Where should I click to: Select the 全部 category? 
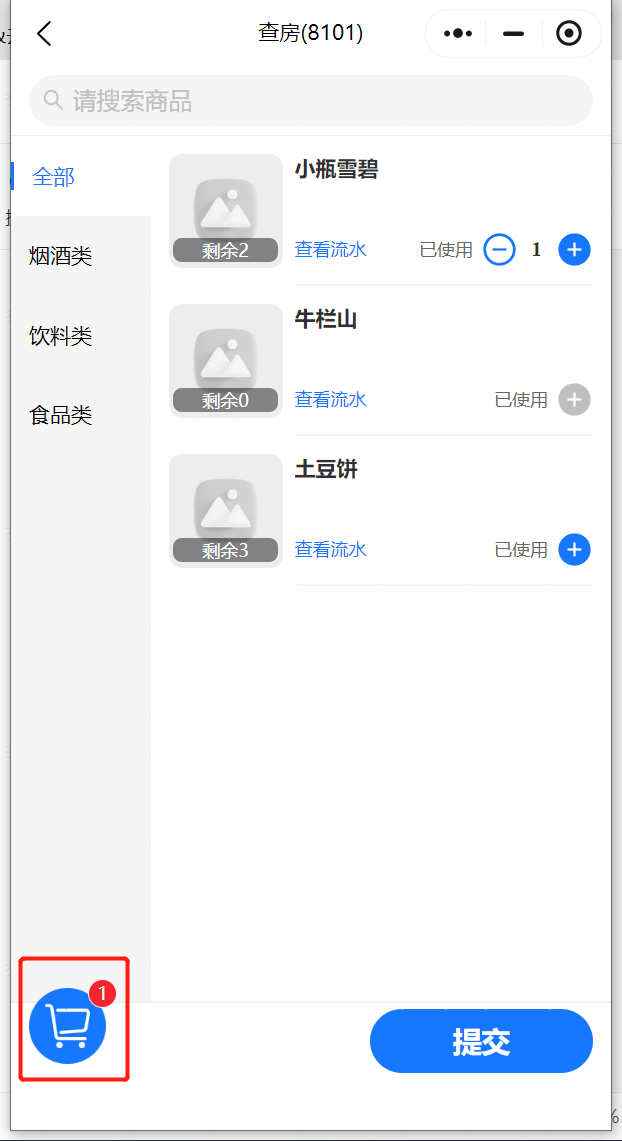pos(54,177)
